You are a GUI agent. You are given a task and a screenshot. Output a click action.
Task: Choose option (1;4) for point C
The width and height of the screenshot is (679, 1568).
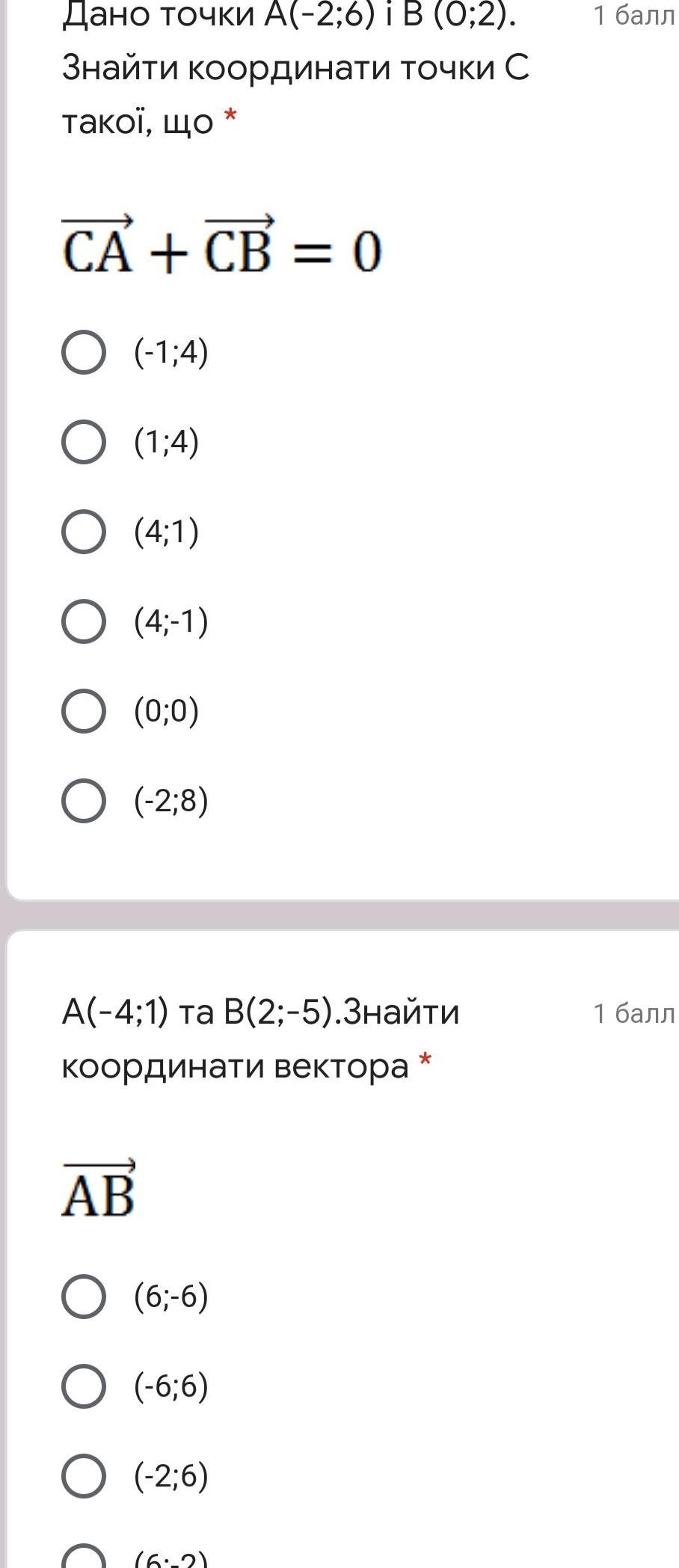[83, 442]
